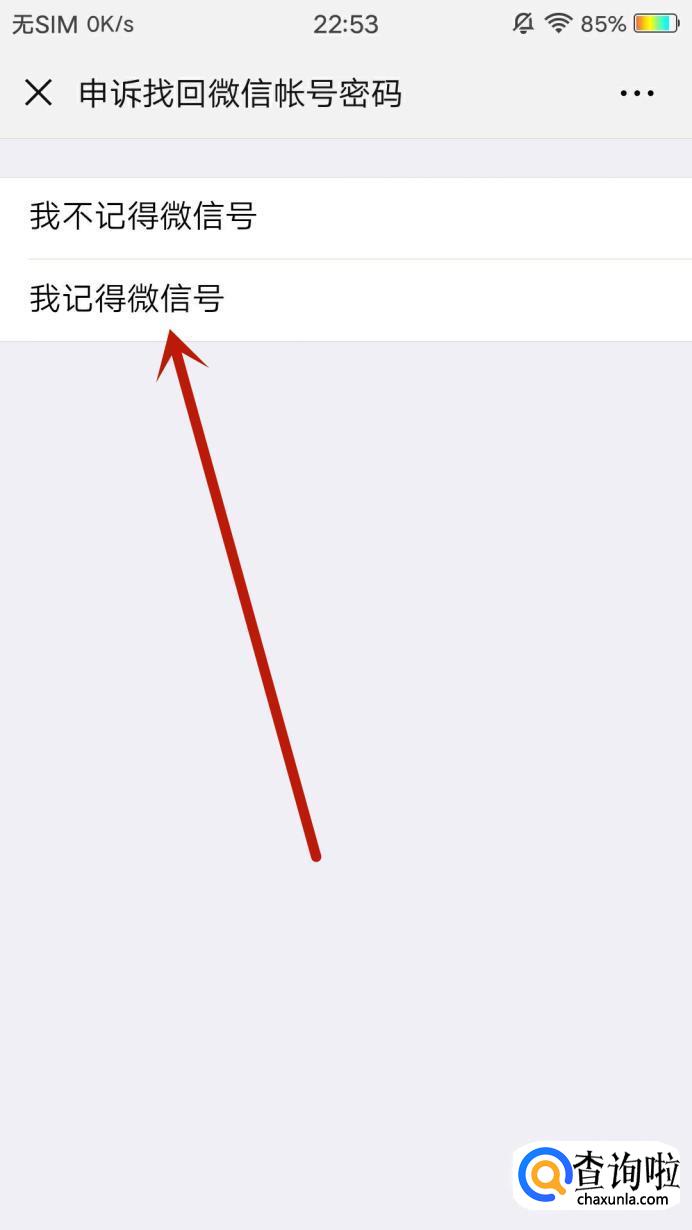Image resolution: width=692 pixels, height=1230 pixels.
Task: Close the 申诉找回微信帐号密码 page
Action: (x=38, y=93)
